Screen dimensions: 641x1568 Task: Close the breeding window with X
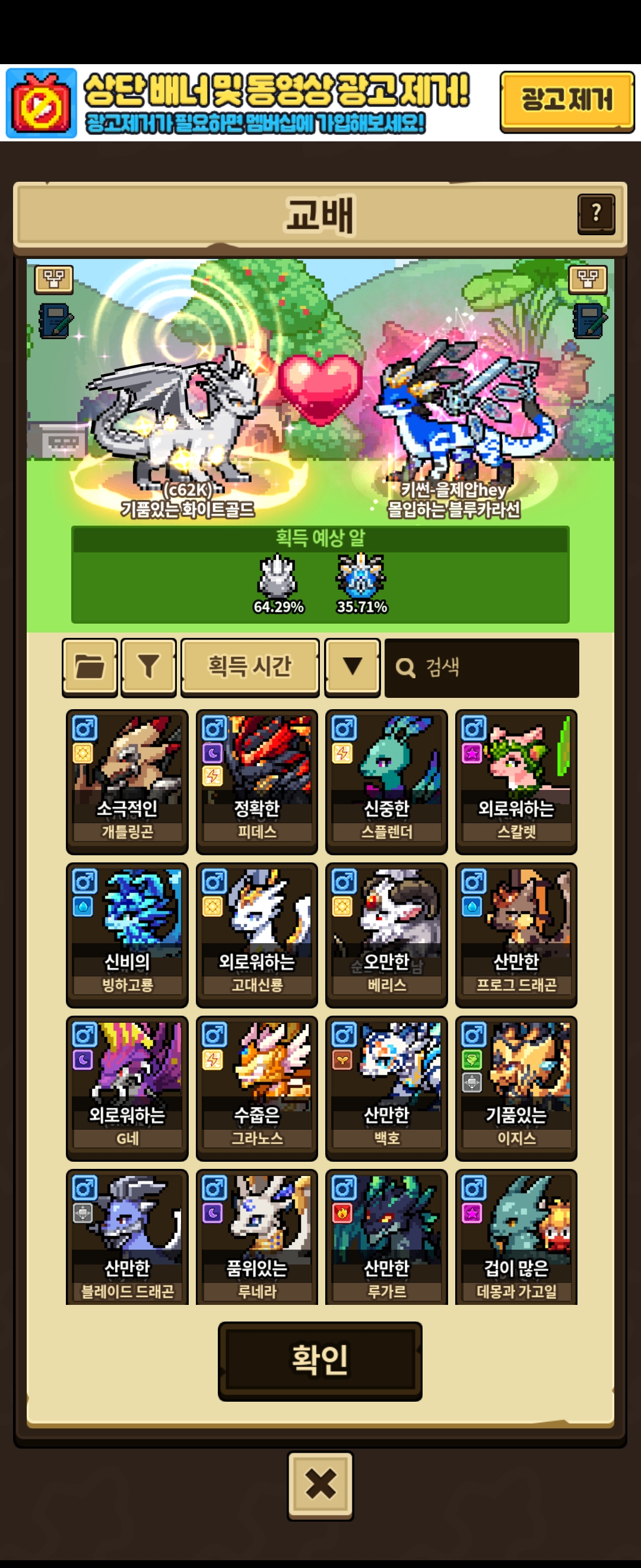pyautogui.click(x=320, y=1486)
